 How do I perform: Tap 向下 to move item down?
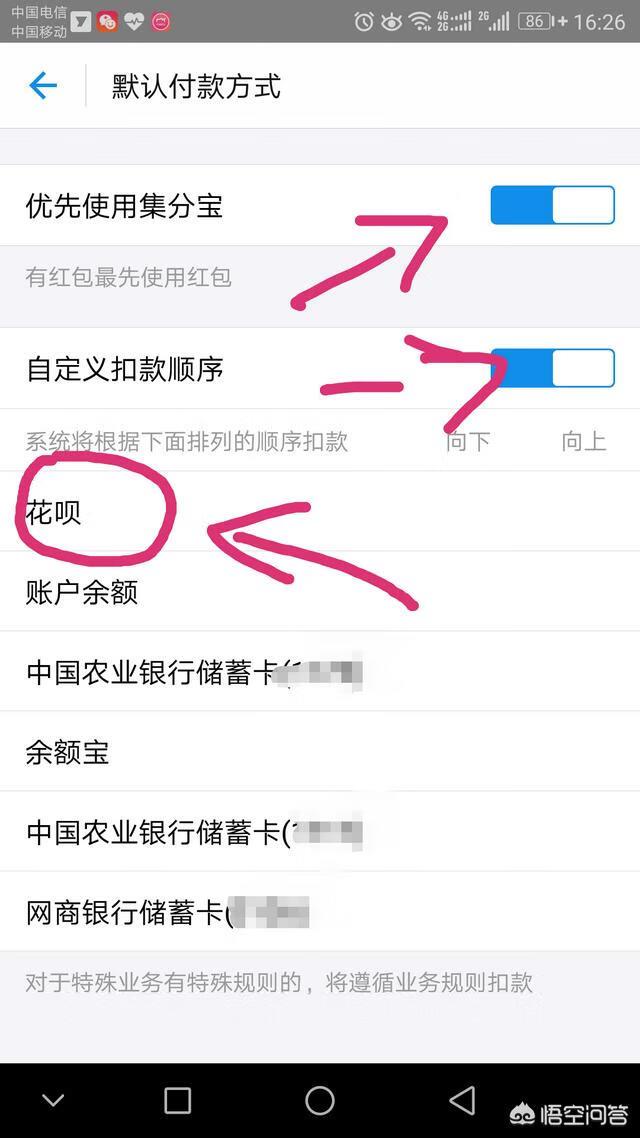(x=468, y=441)
